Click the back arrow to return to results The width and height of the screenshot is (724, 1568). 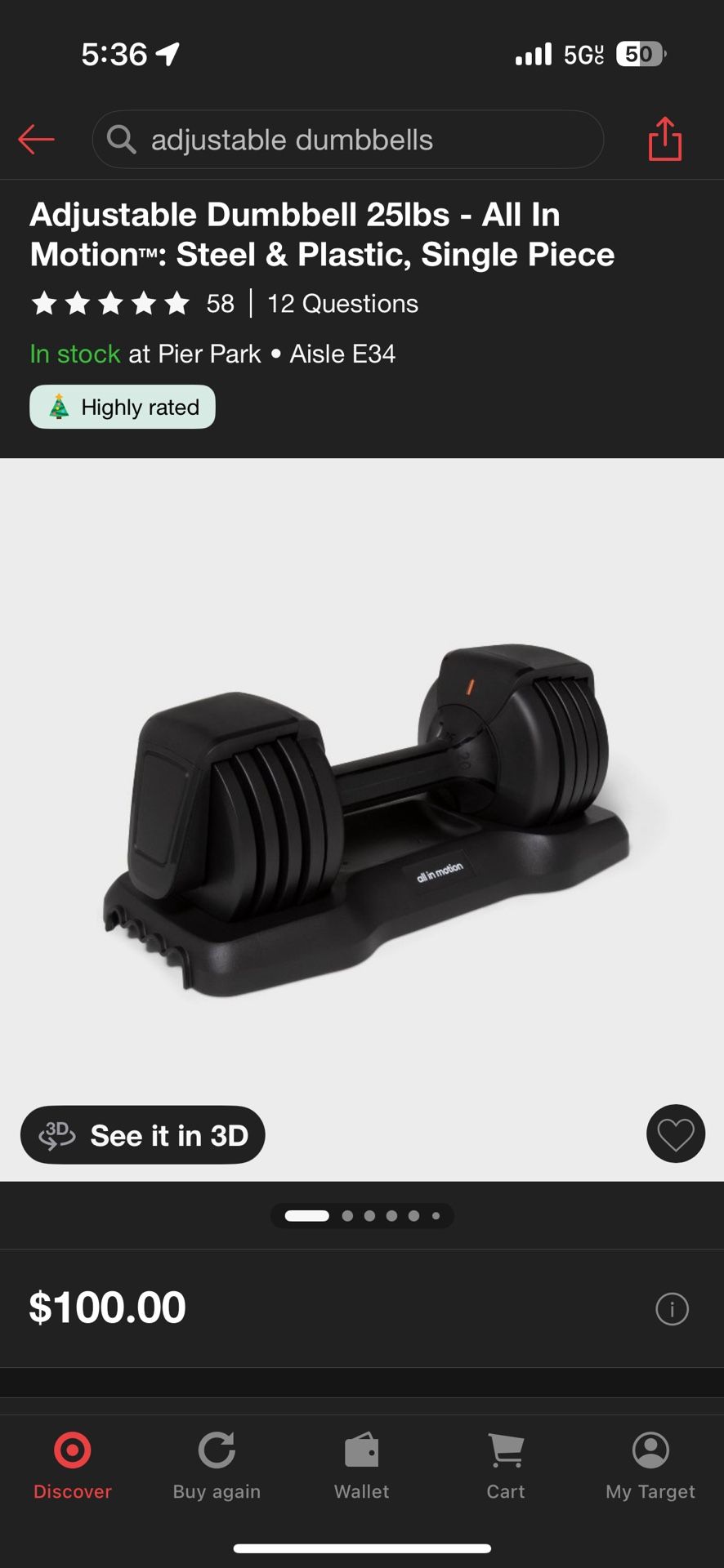[36, 139]
